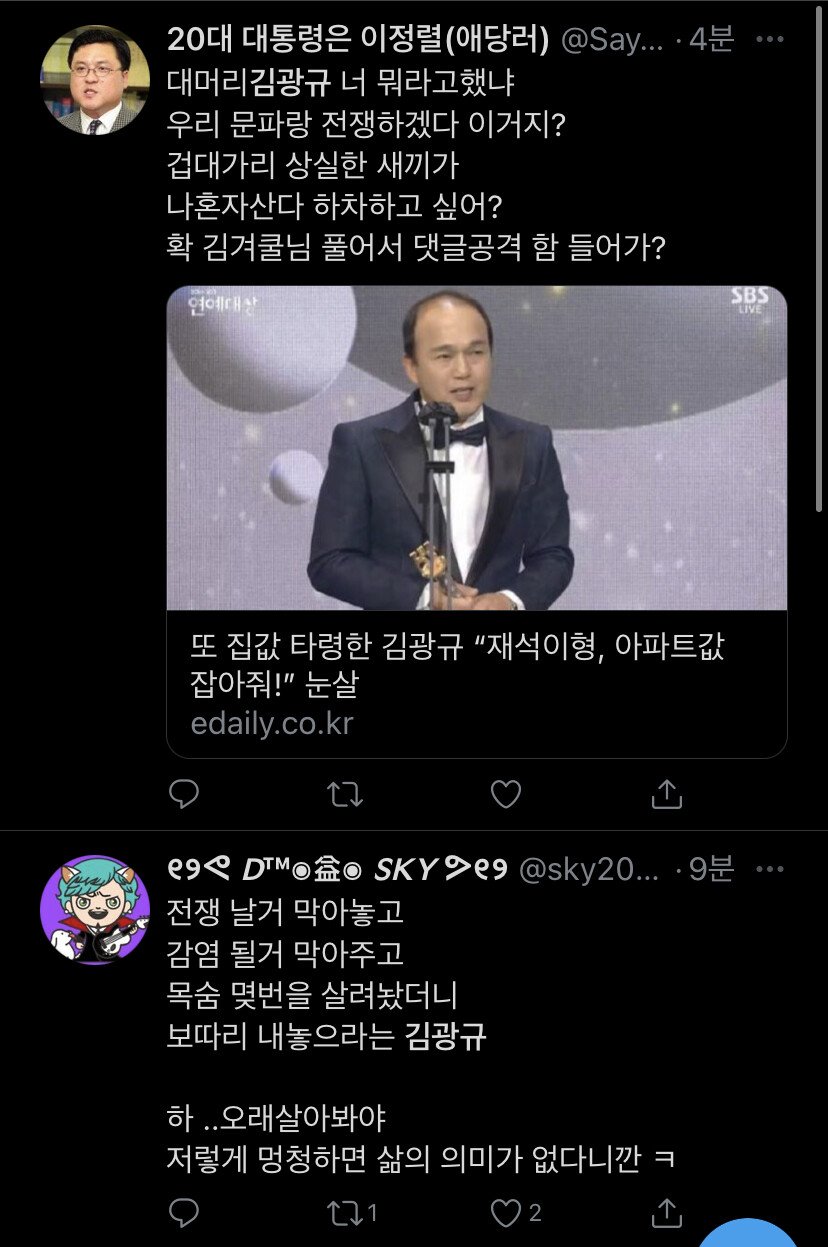
Task: Open 이정렬 profile picture
Action: tap(95, 80)
